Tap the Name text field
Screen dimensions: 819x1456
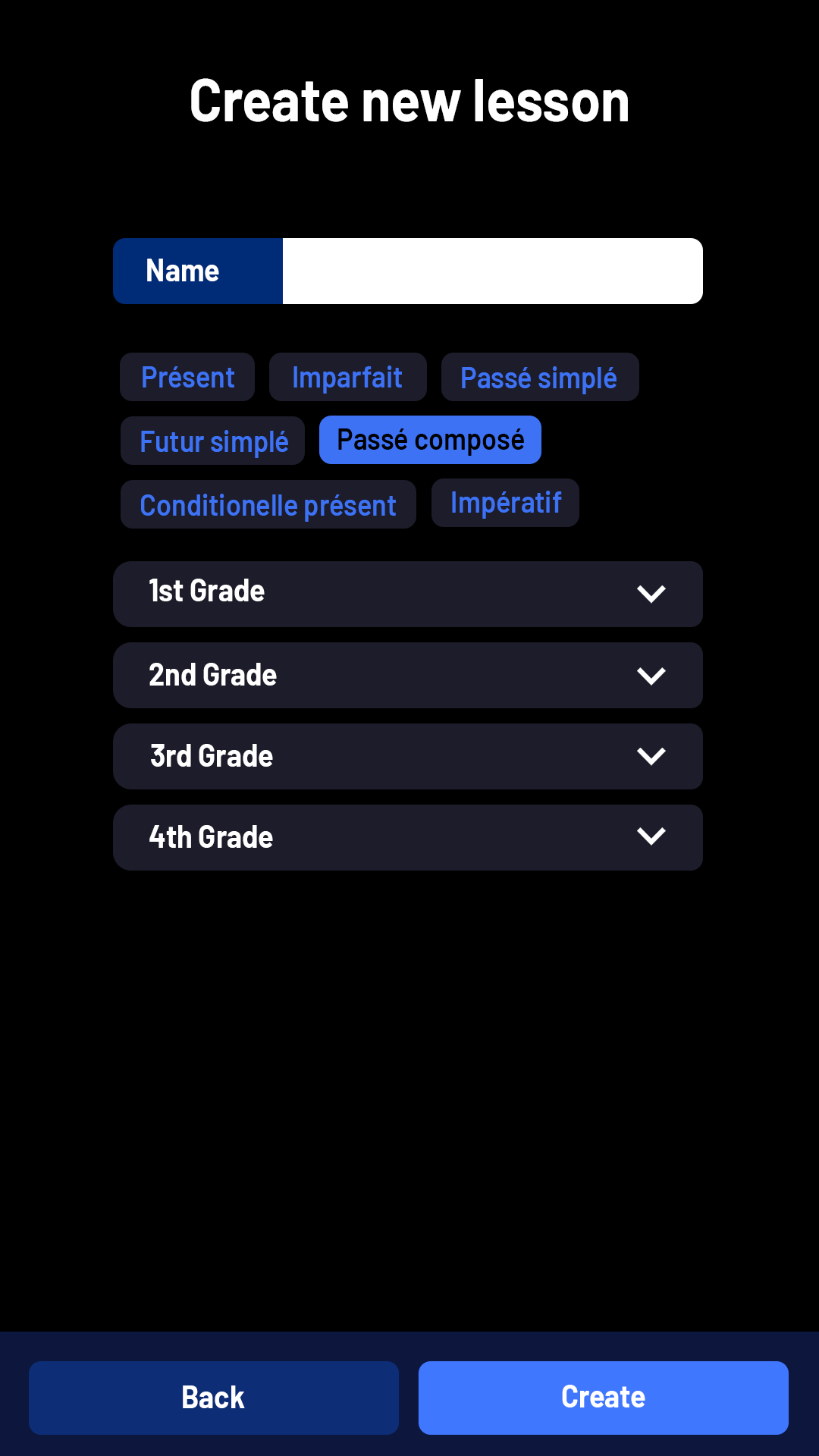(x=491, y=271)
